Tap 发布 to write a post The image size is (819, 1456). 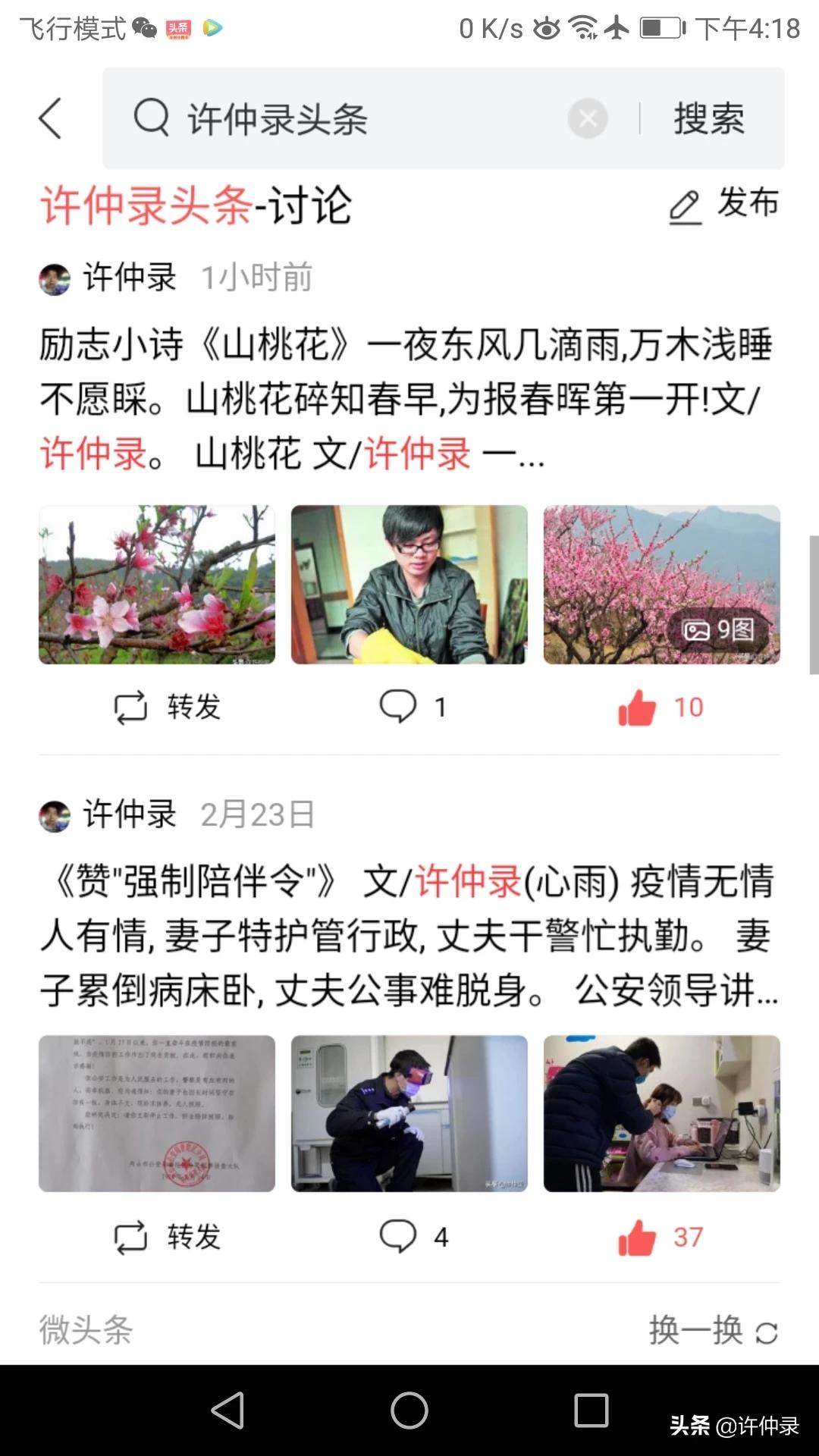click(724, 205)
